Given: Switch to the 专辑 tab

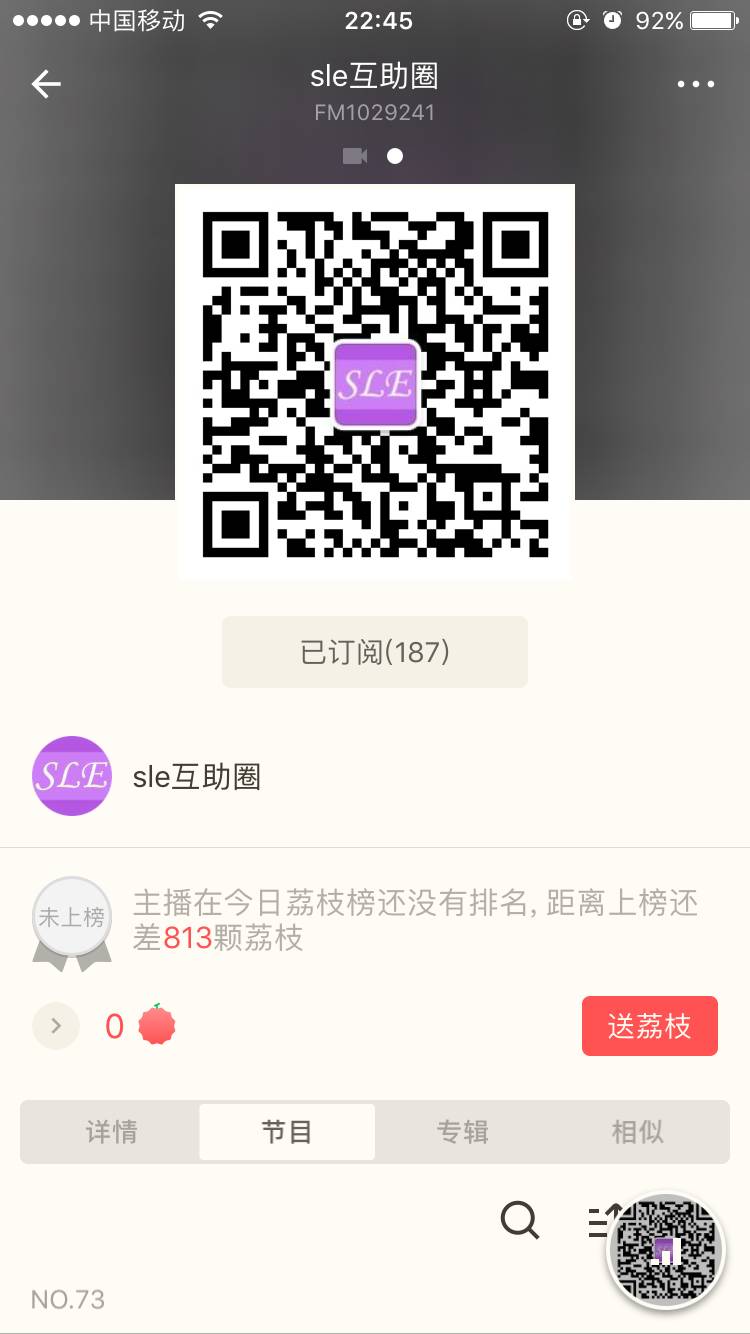Looking at the screenshot, I should tap(462, 1132).
